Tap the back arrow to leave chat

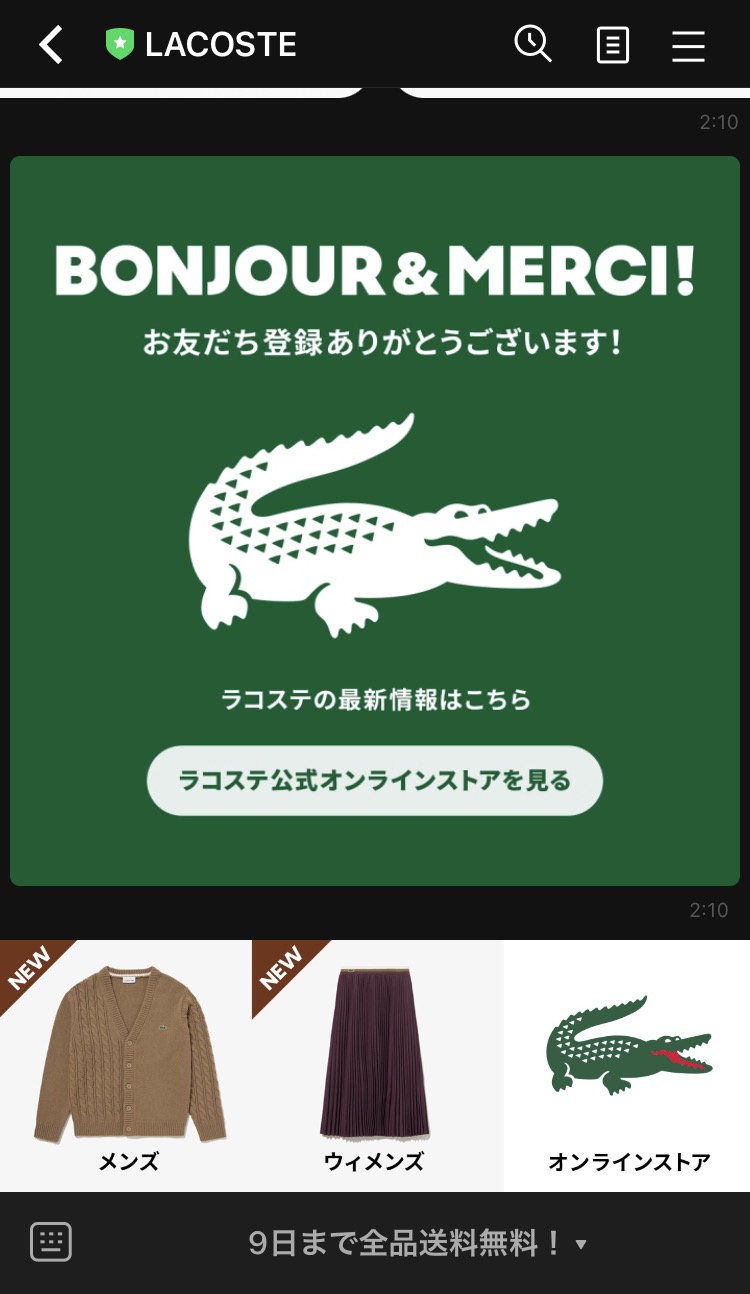point(50,44)
